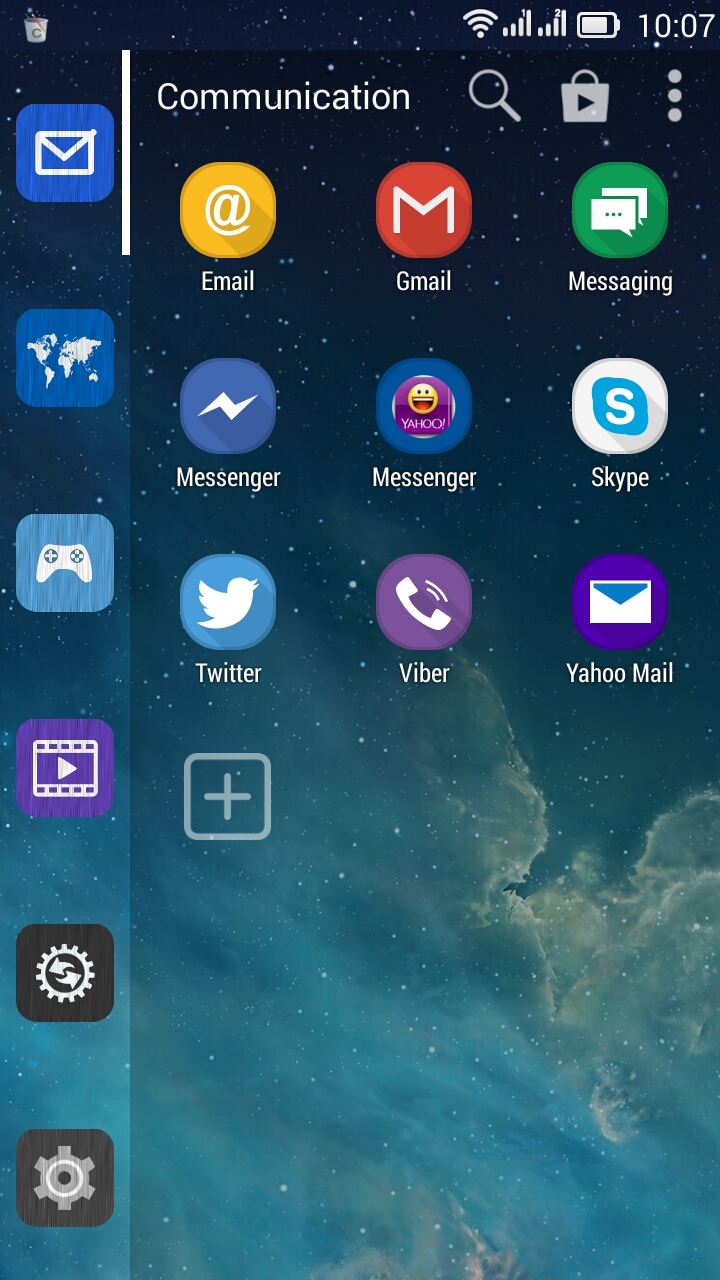
Task: Open Gmail
Action: click(x=424, y=211)
